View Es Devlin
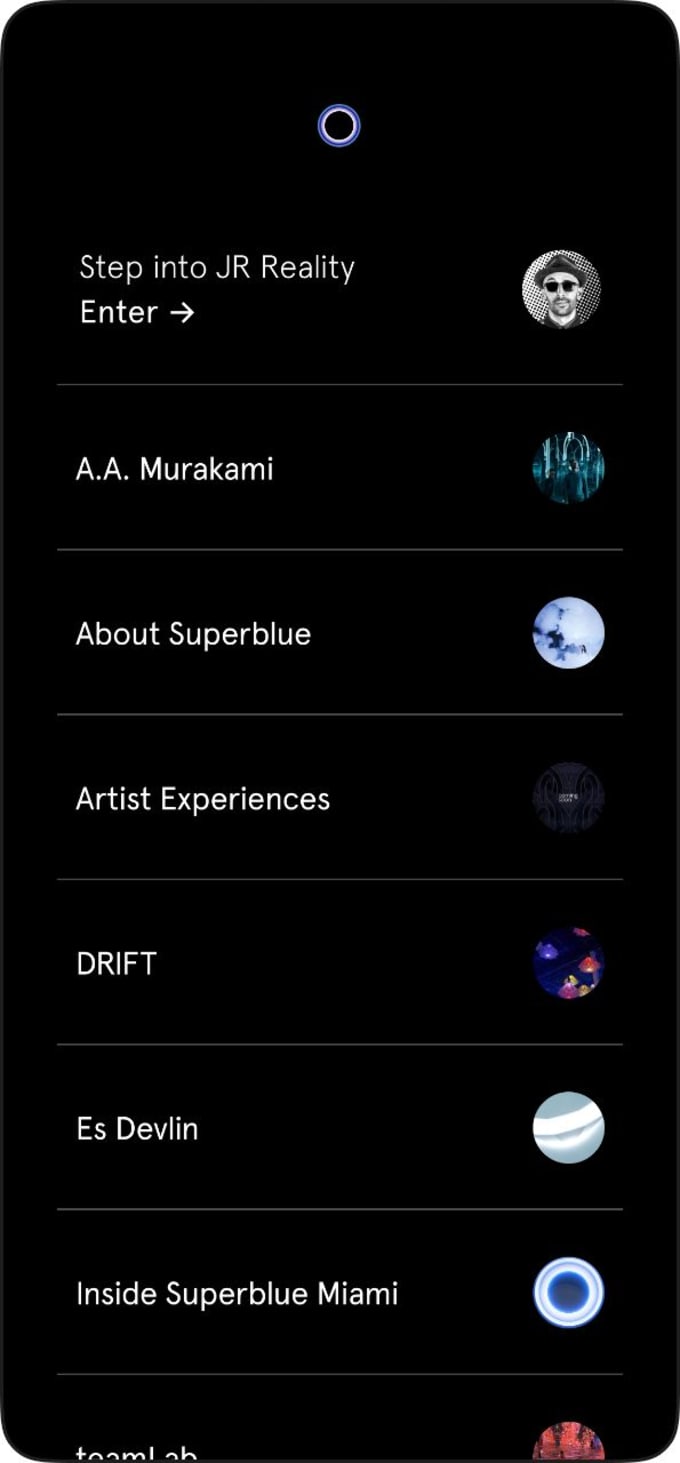 tap(340, 1128)
